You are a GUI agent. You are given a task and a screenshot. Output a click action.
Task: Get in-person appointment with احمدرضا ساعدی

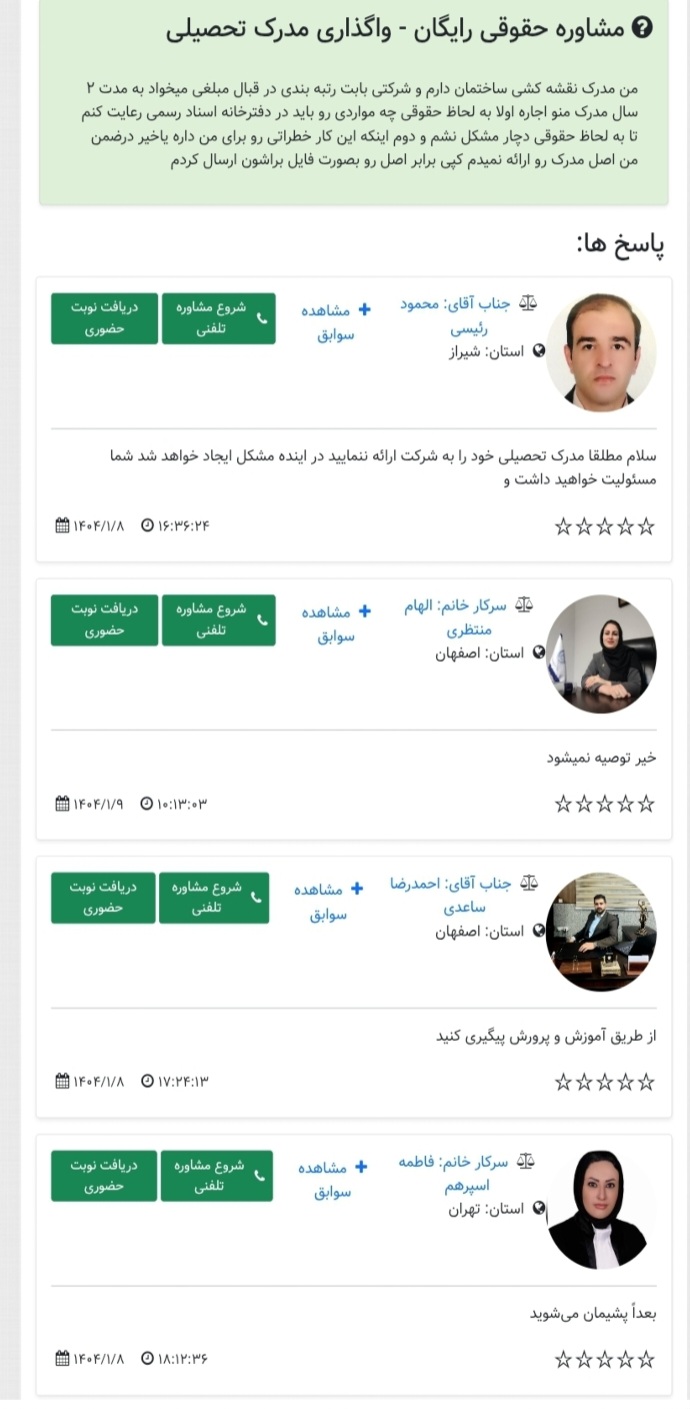tap(103, 897)
